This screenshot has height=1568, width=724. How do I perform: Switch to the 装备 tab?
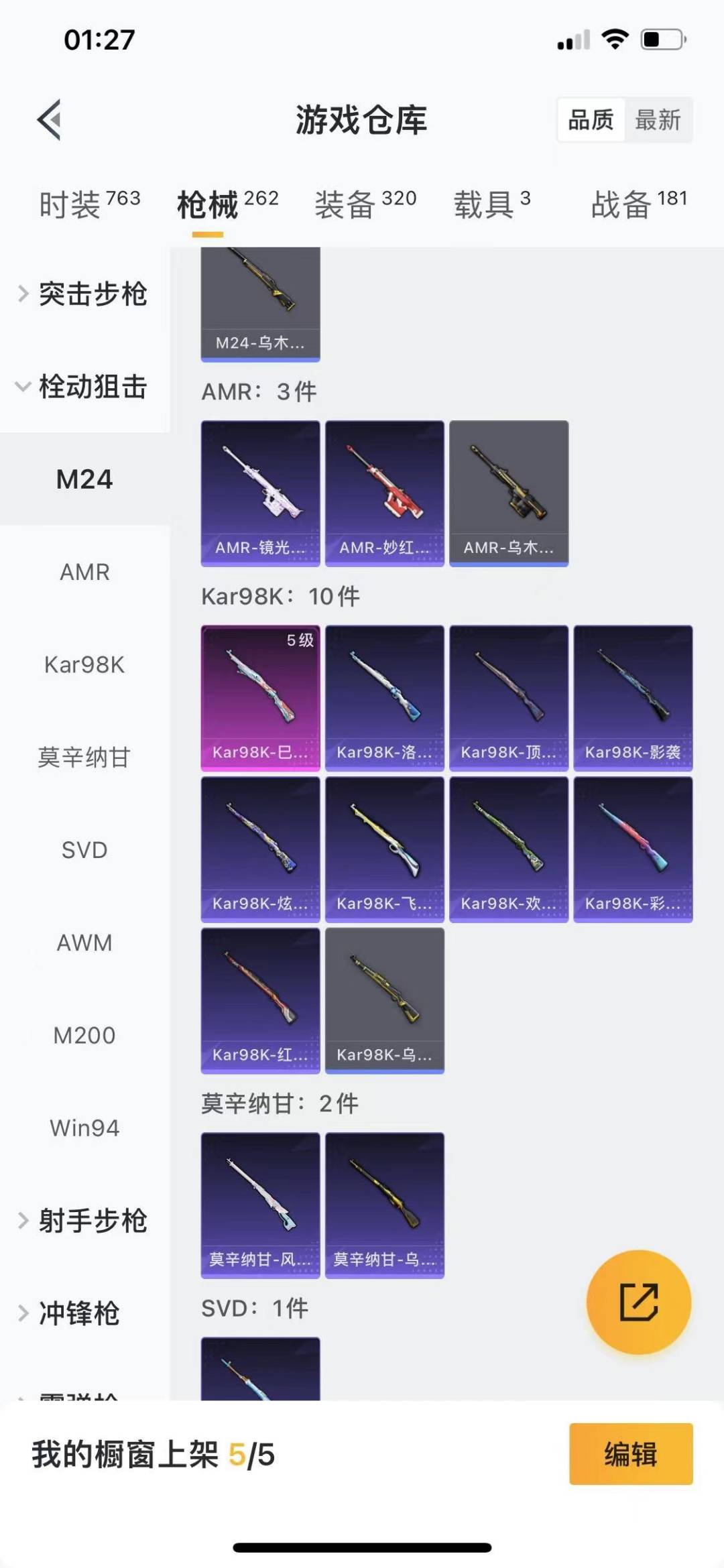(x=365, y=204)
